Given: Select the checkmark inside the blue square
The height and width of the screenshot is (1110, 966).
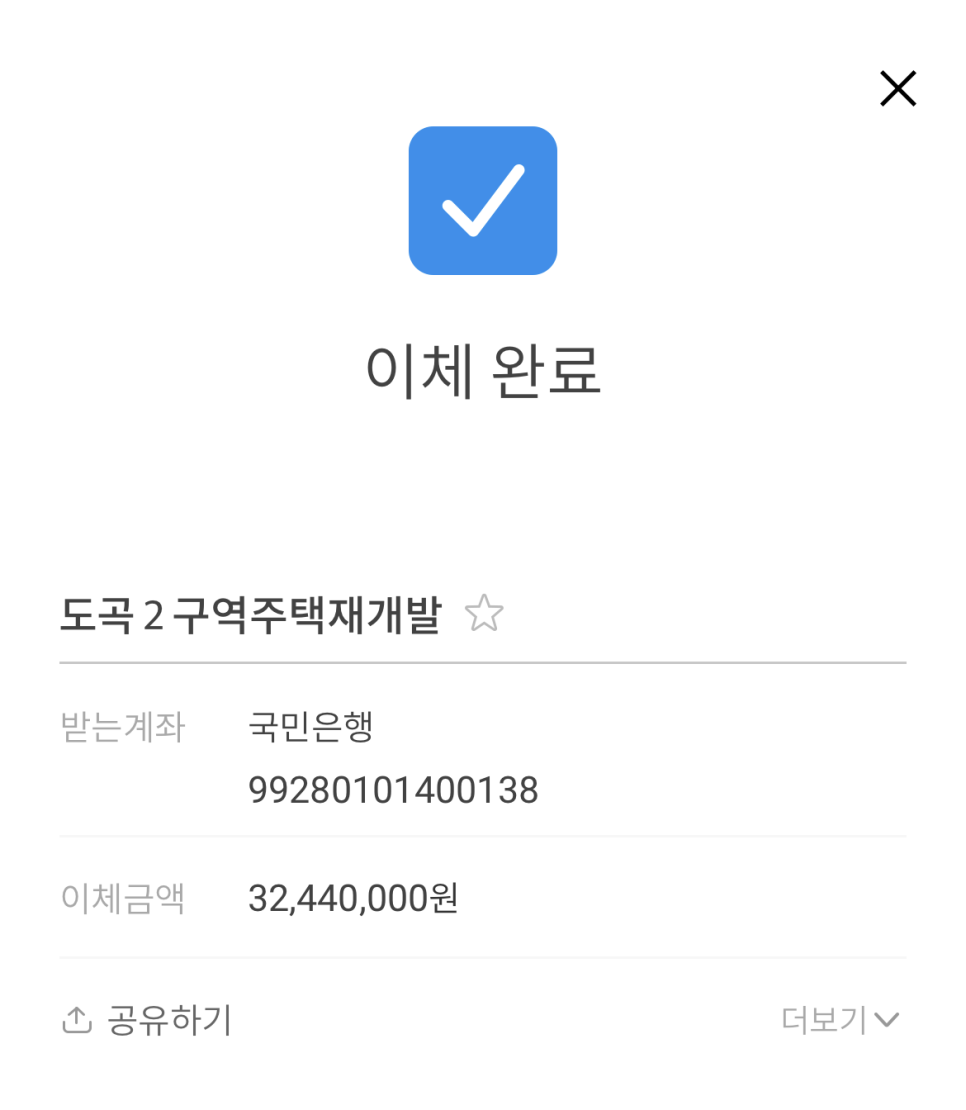Looking at the screenshot, I should pos(483,199).
